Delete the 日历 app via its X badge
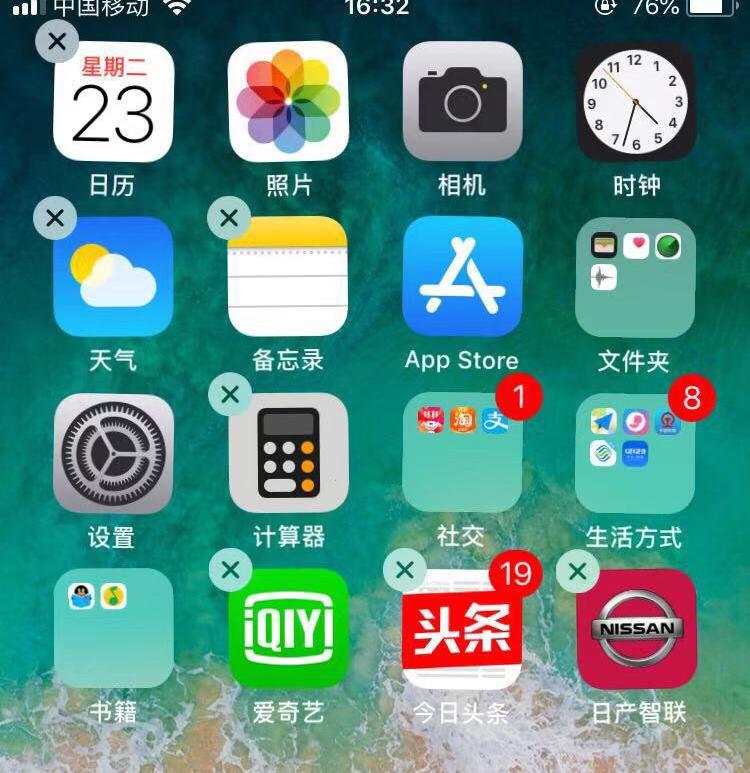 [57, 41]
